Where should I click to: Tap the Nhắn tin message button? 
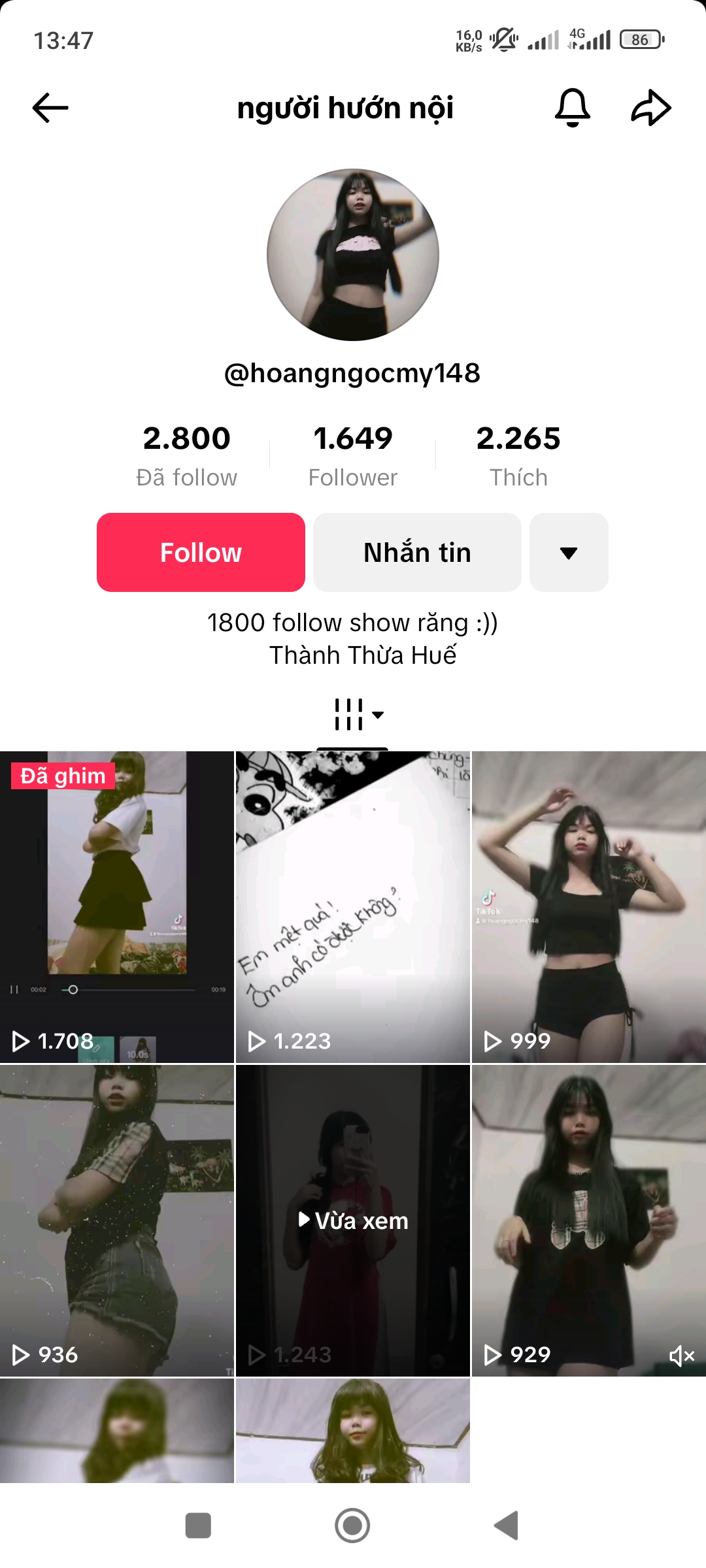point(417,552)
